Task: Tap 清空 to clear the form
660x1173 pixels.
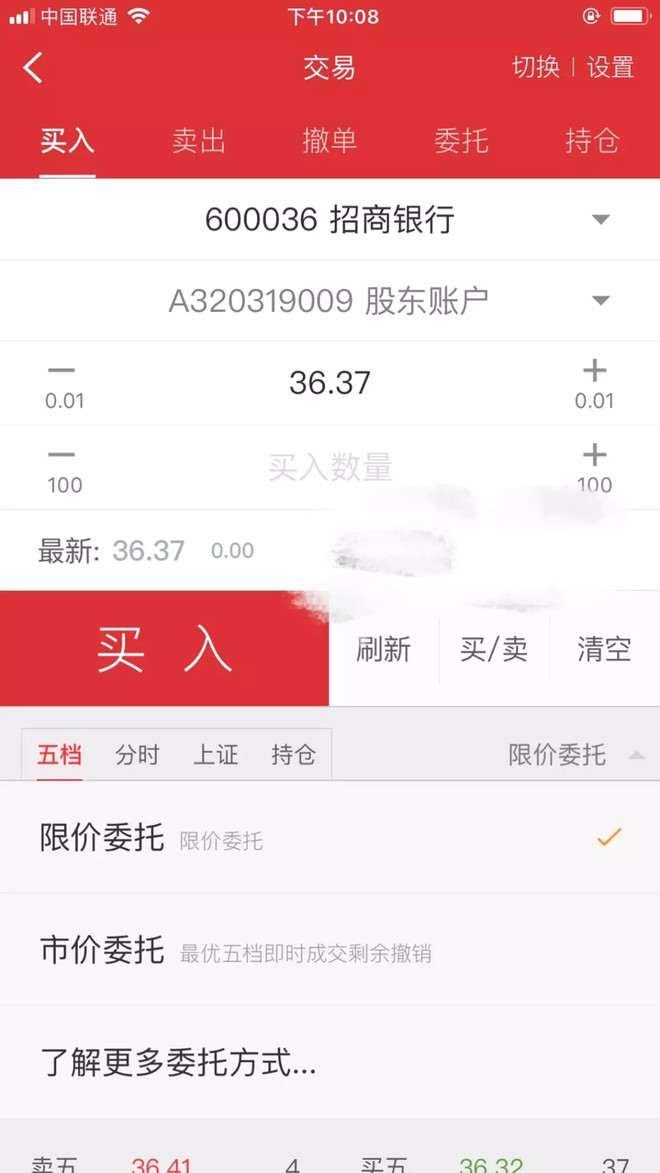Action: [x=604, y=649]
